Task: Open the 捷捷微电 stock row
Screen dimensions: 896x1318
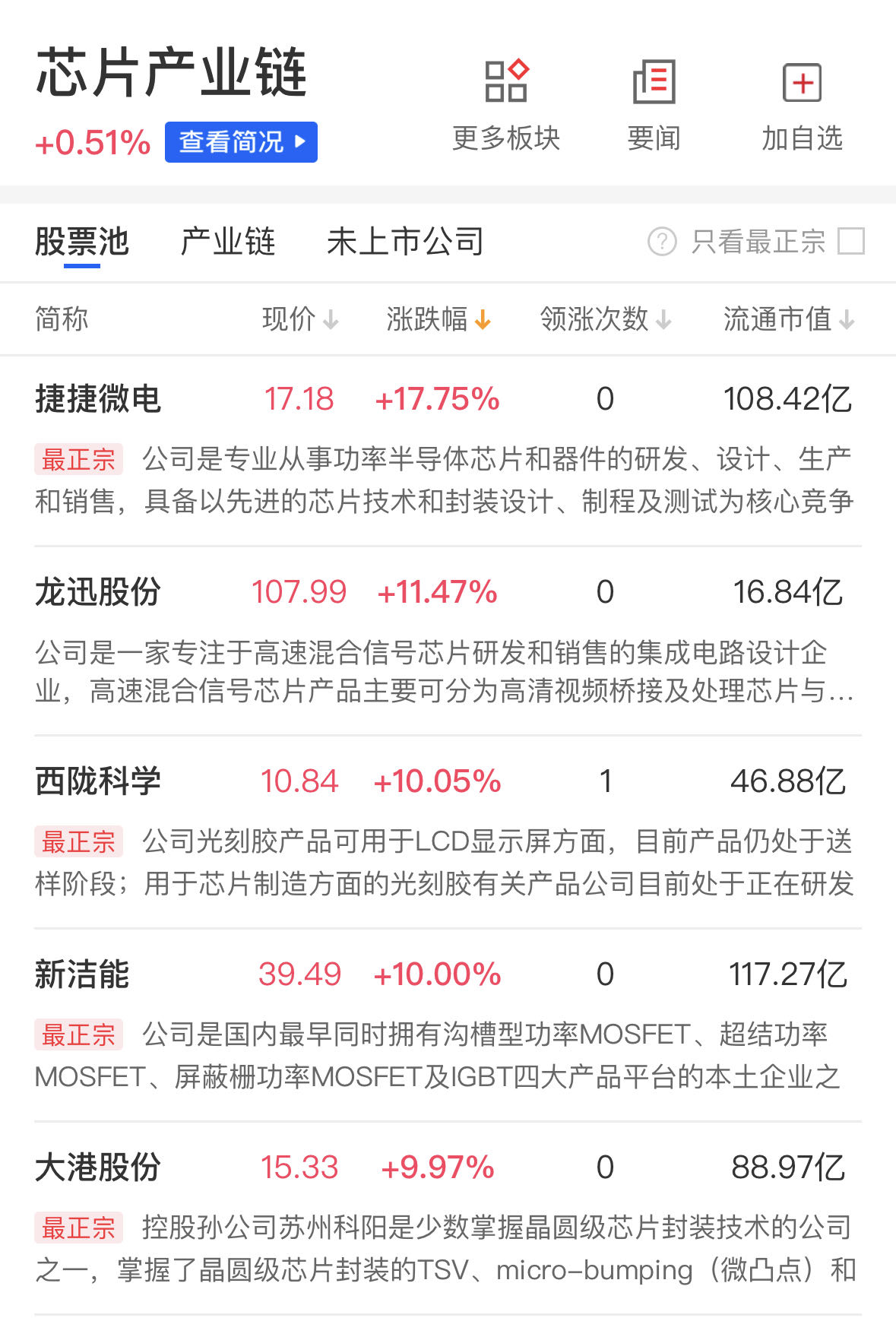Action: tap(98, 399)
